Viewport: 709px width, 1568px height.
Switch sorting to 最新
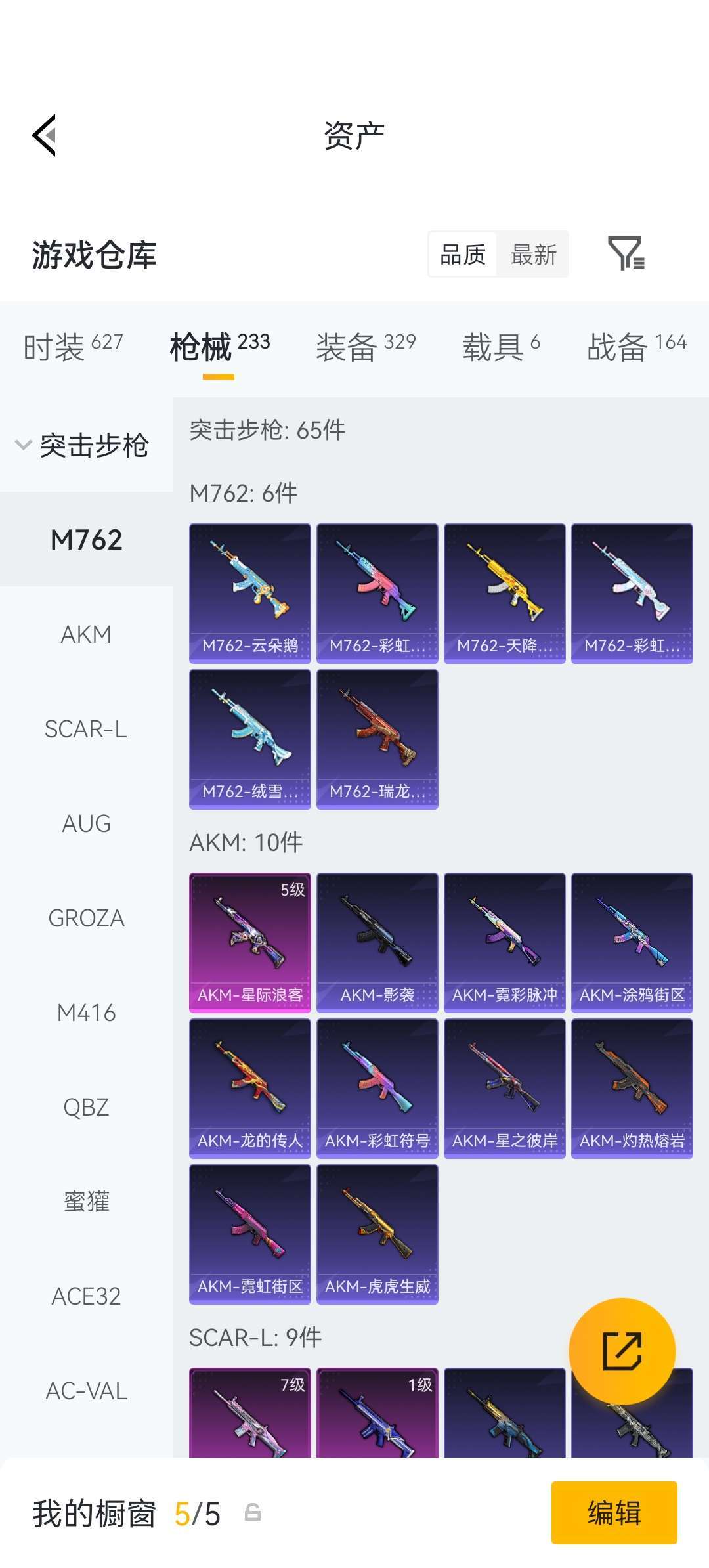(533, 255)
